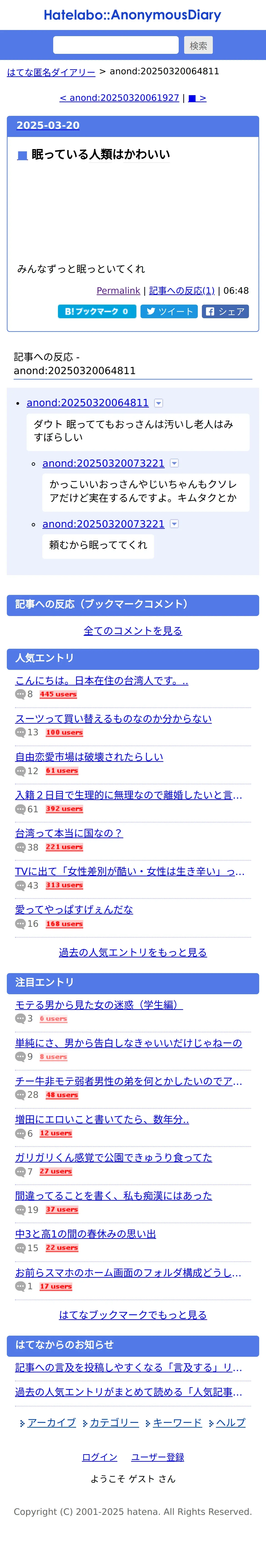
Task: Tap the 検索 search button
Action: pyautogui.click(x=198, y=46)
